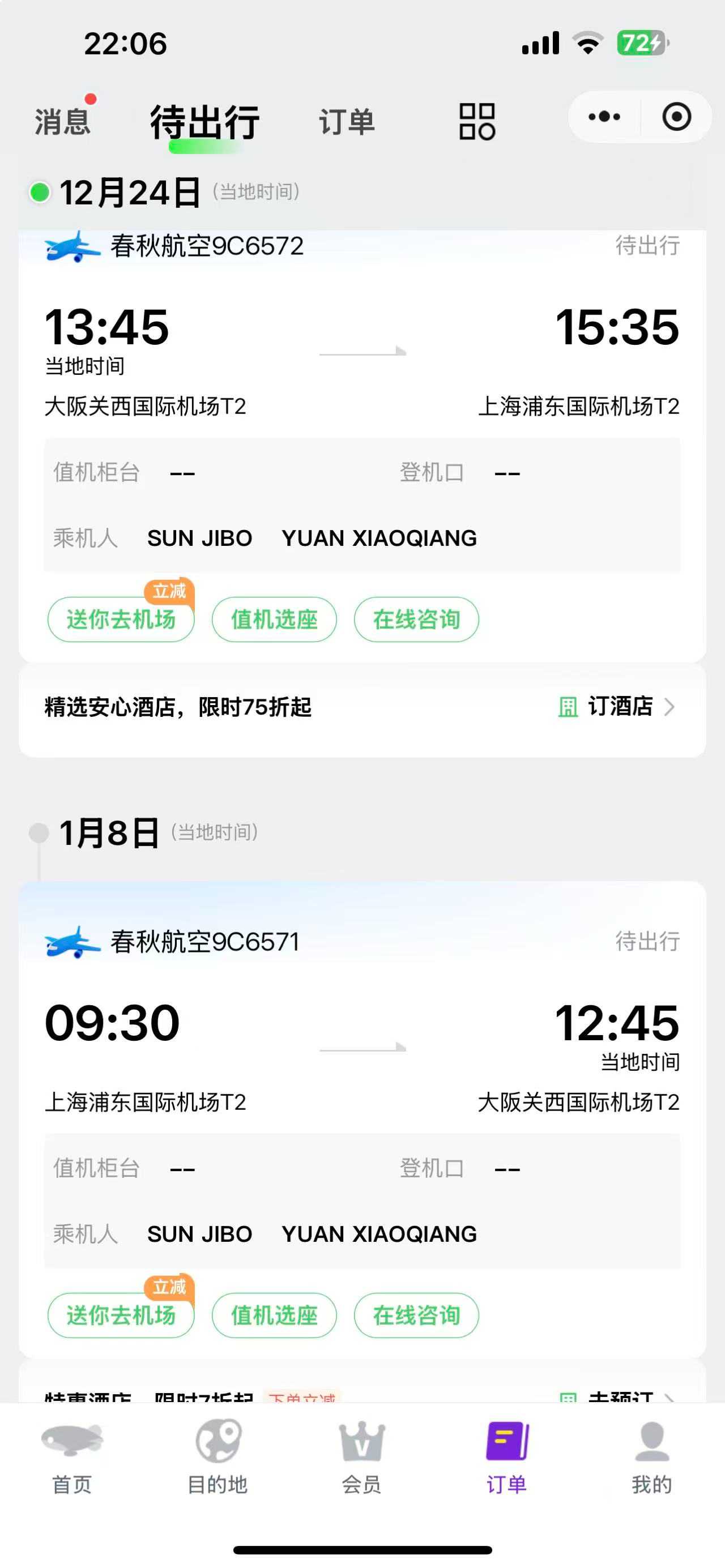Select 值机选座 for flight 9C6571

tap(274, 1315)
